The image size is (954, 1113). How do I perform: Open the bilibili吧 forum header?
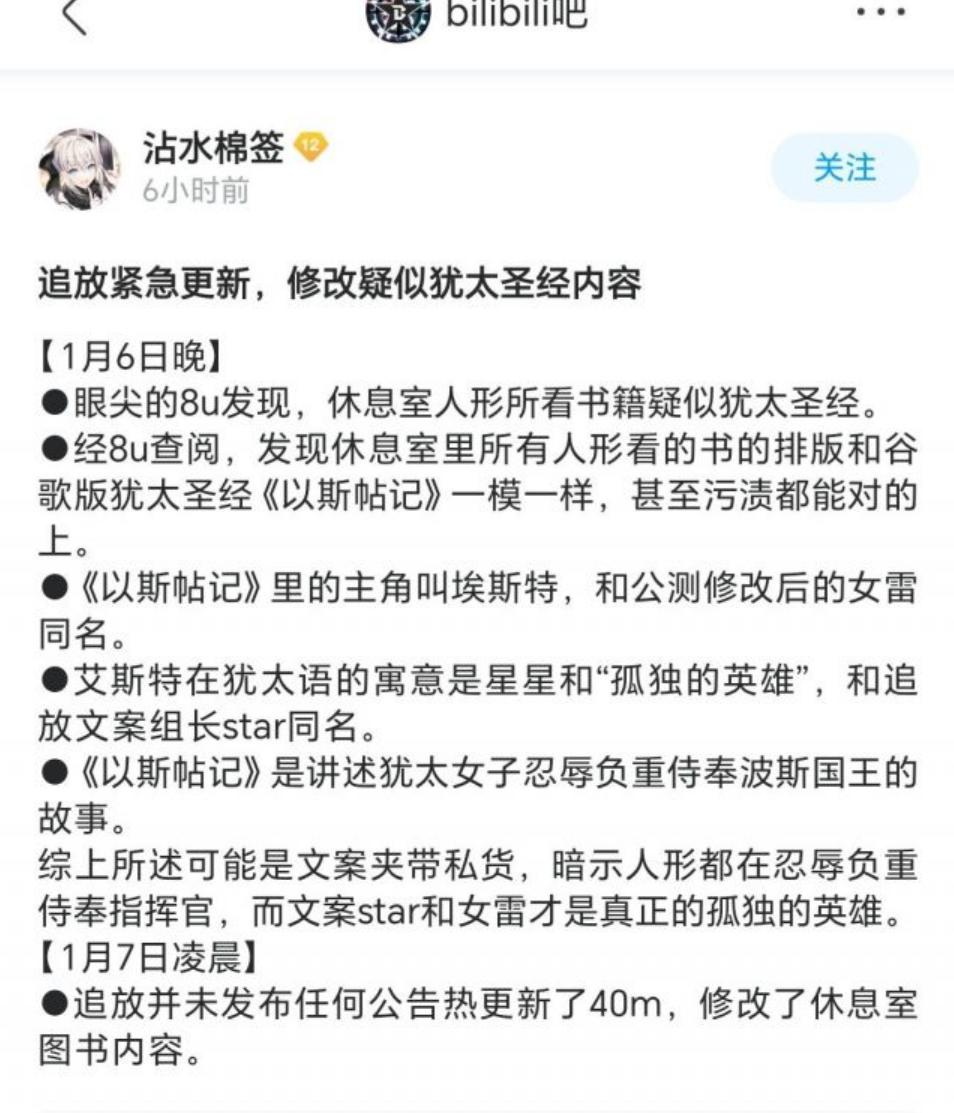tap(476, 15)
